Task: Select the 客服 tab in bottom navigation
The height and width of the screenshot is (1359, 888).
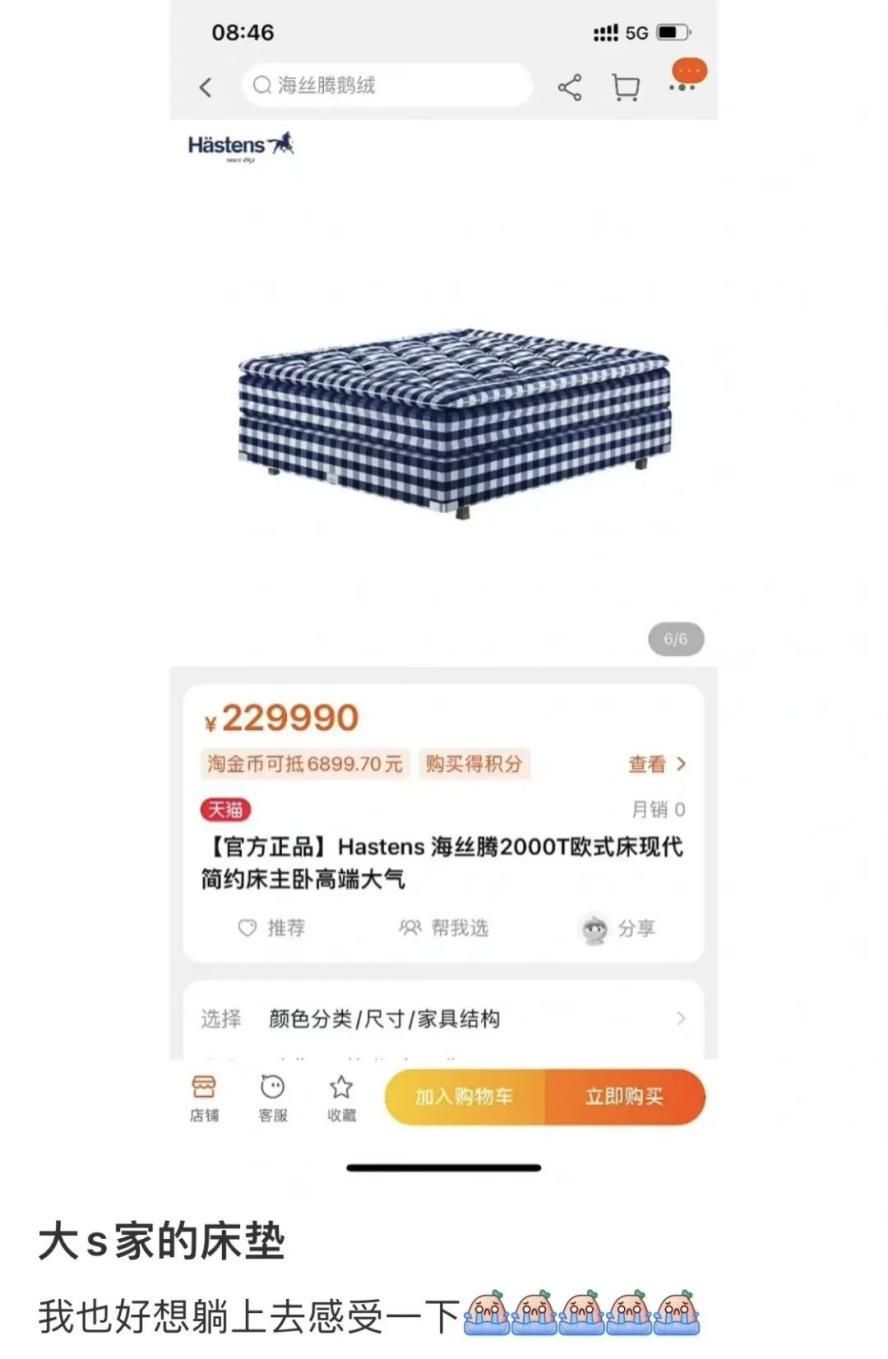Action: coord(270,1096)
